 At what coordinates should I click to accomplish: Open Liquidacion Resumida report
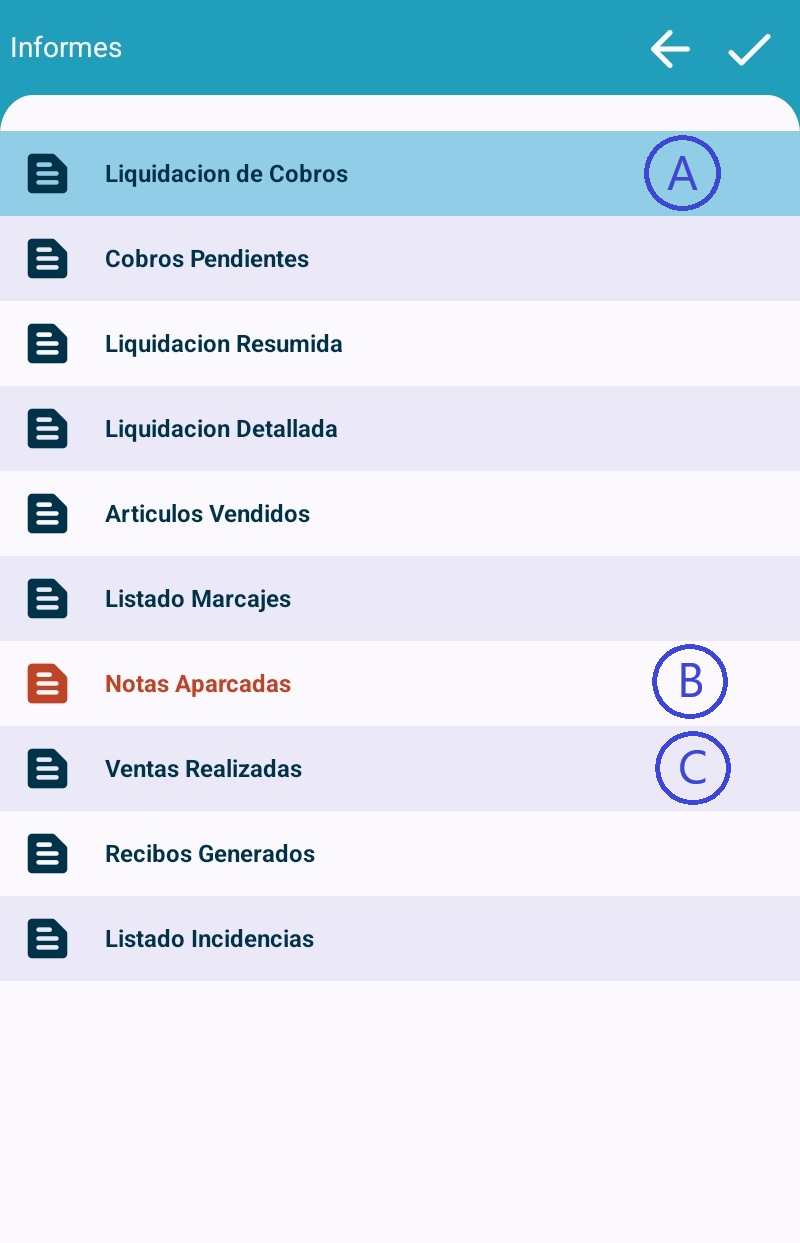click(x=224, y=344)
